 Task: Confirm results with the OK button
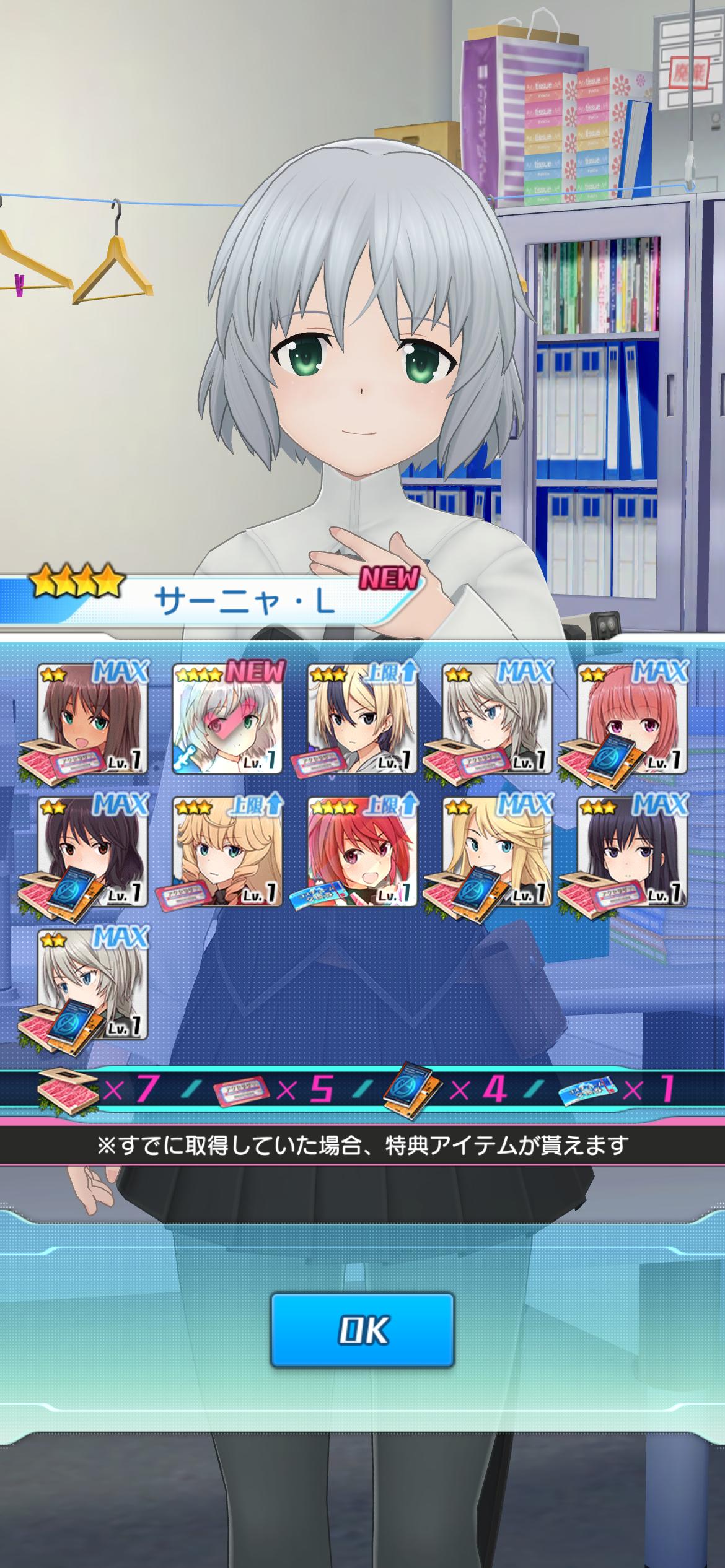[362, 1330]
